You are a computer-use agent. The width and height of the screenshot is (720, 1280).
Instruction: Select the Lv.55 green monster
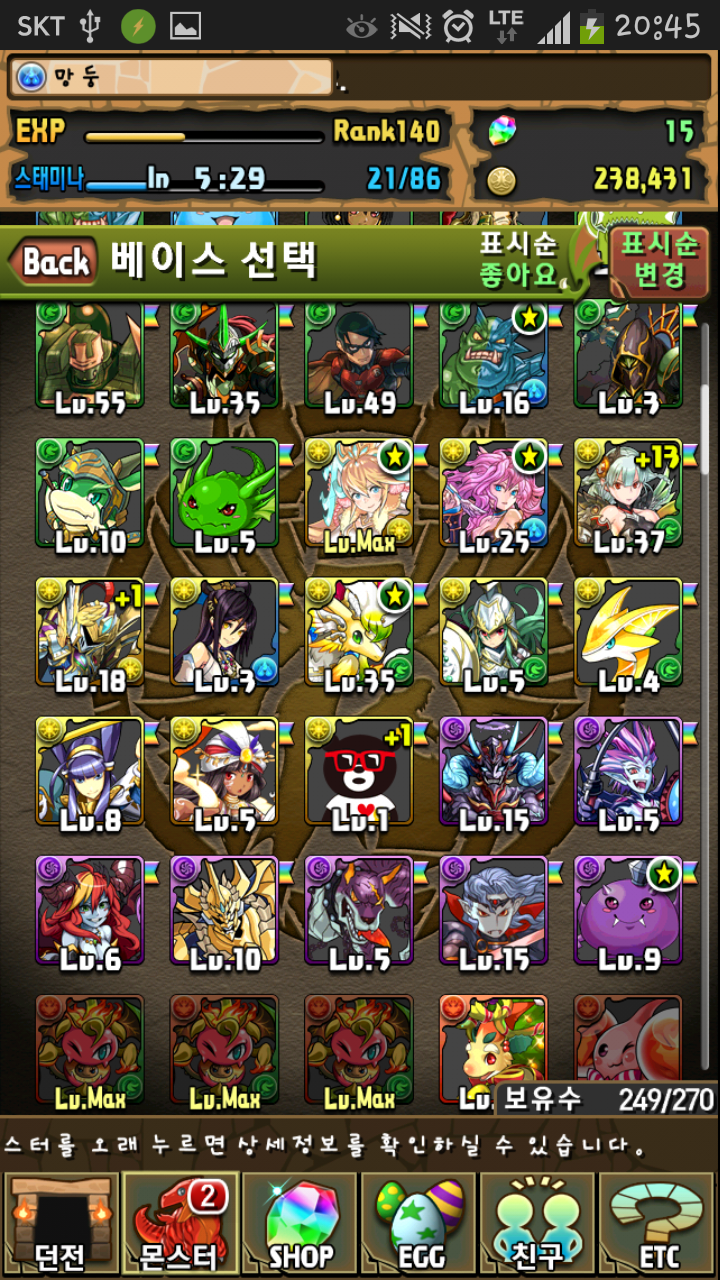90,355
